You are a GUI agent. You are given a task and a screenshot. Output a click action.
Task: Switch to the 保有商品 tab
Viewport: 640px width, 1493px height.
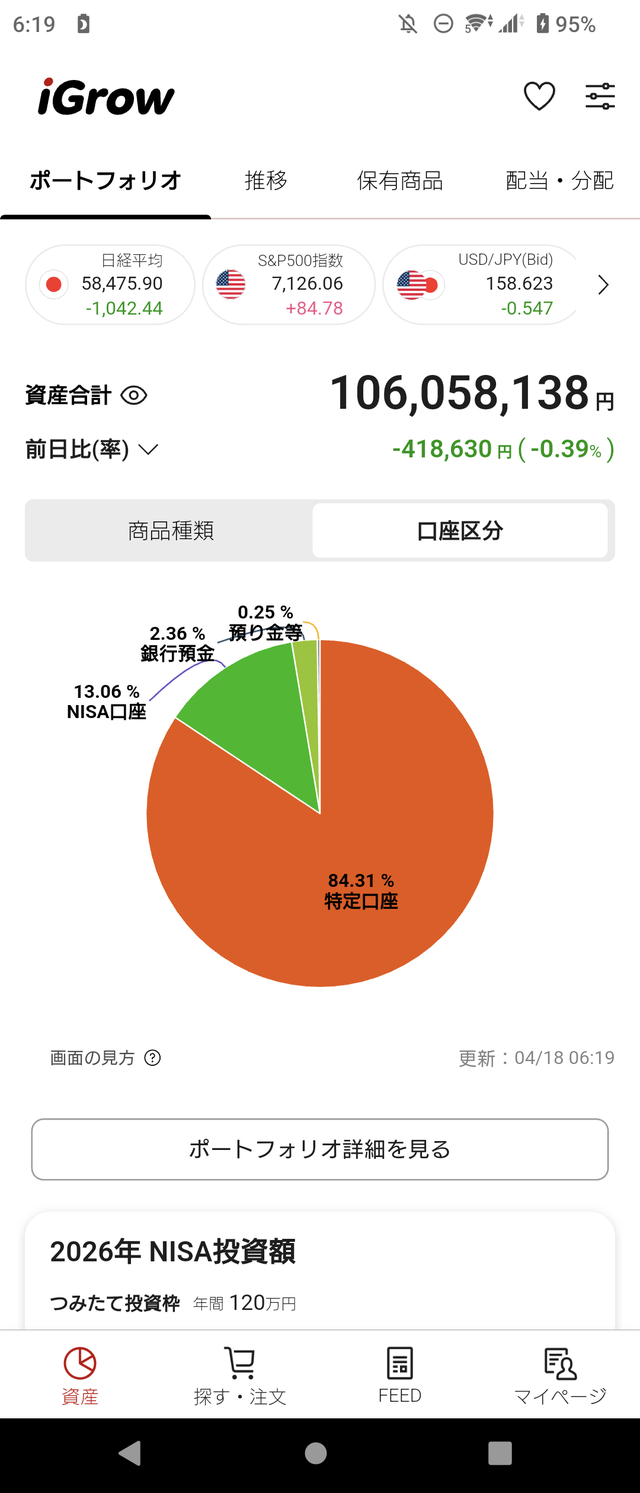(399, 181)
